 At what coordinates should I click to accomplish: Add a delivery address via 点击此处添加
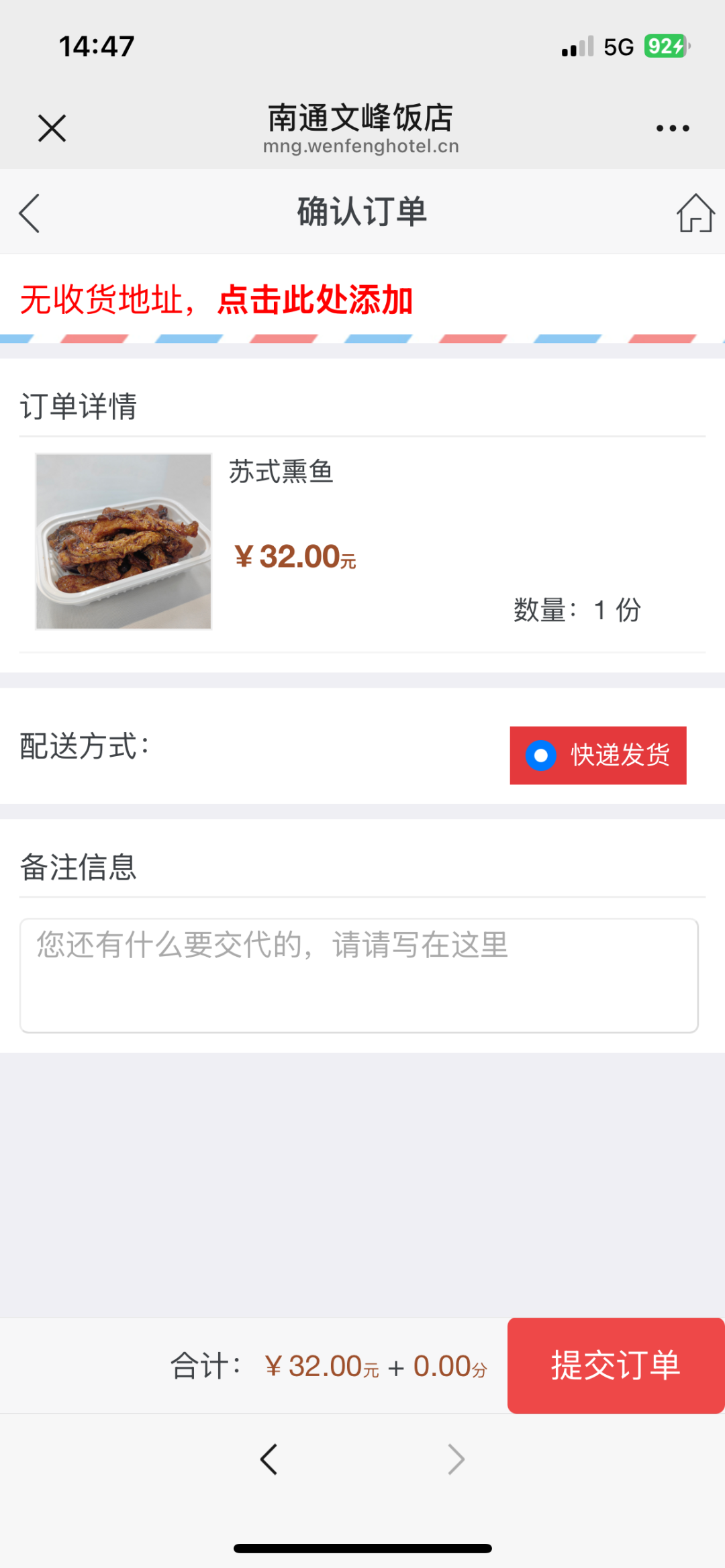point(315,300)
